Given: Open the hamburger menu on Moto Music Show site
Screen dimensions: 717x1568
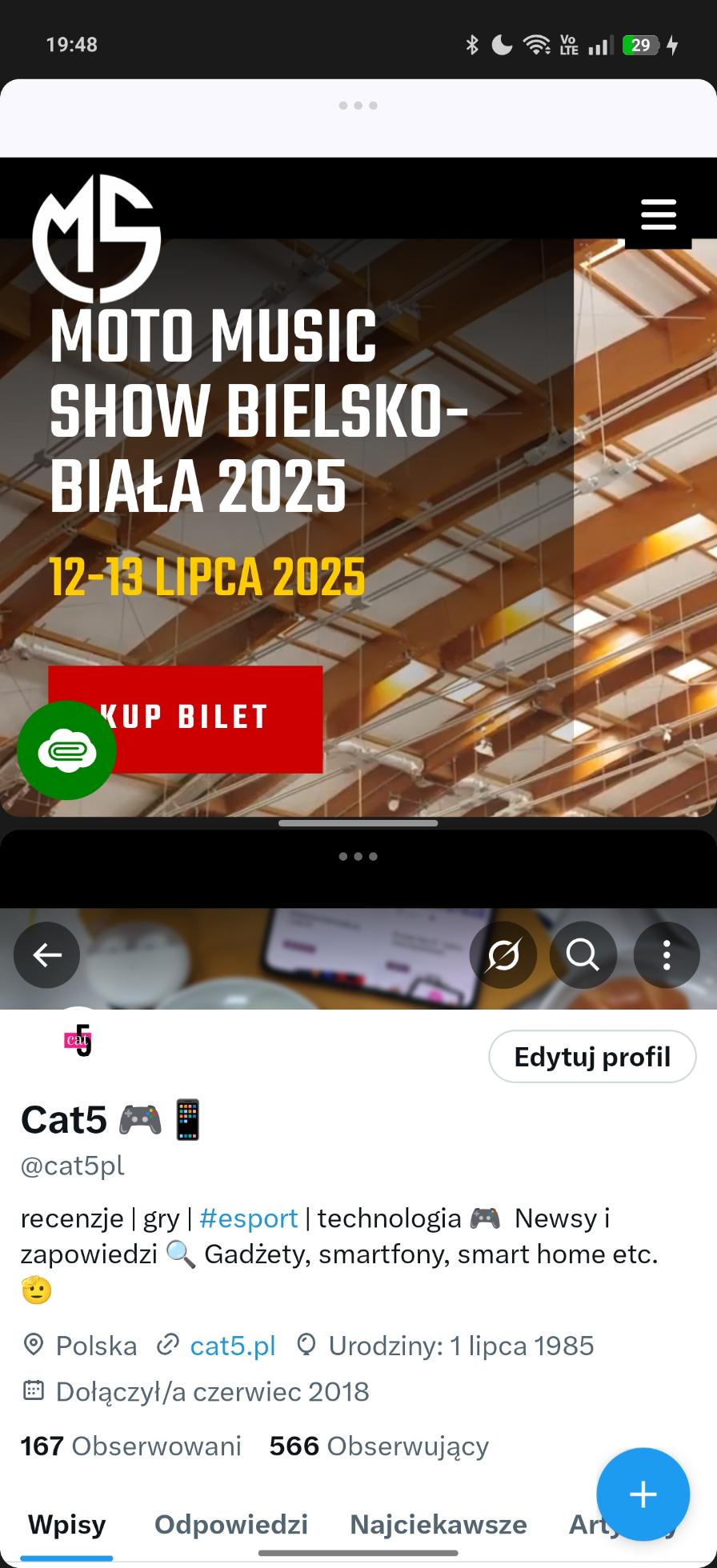Looking at the screenshot, I should tap(659, 215).
